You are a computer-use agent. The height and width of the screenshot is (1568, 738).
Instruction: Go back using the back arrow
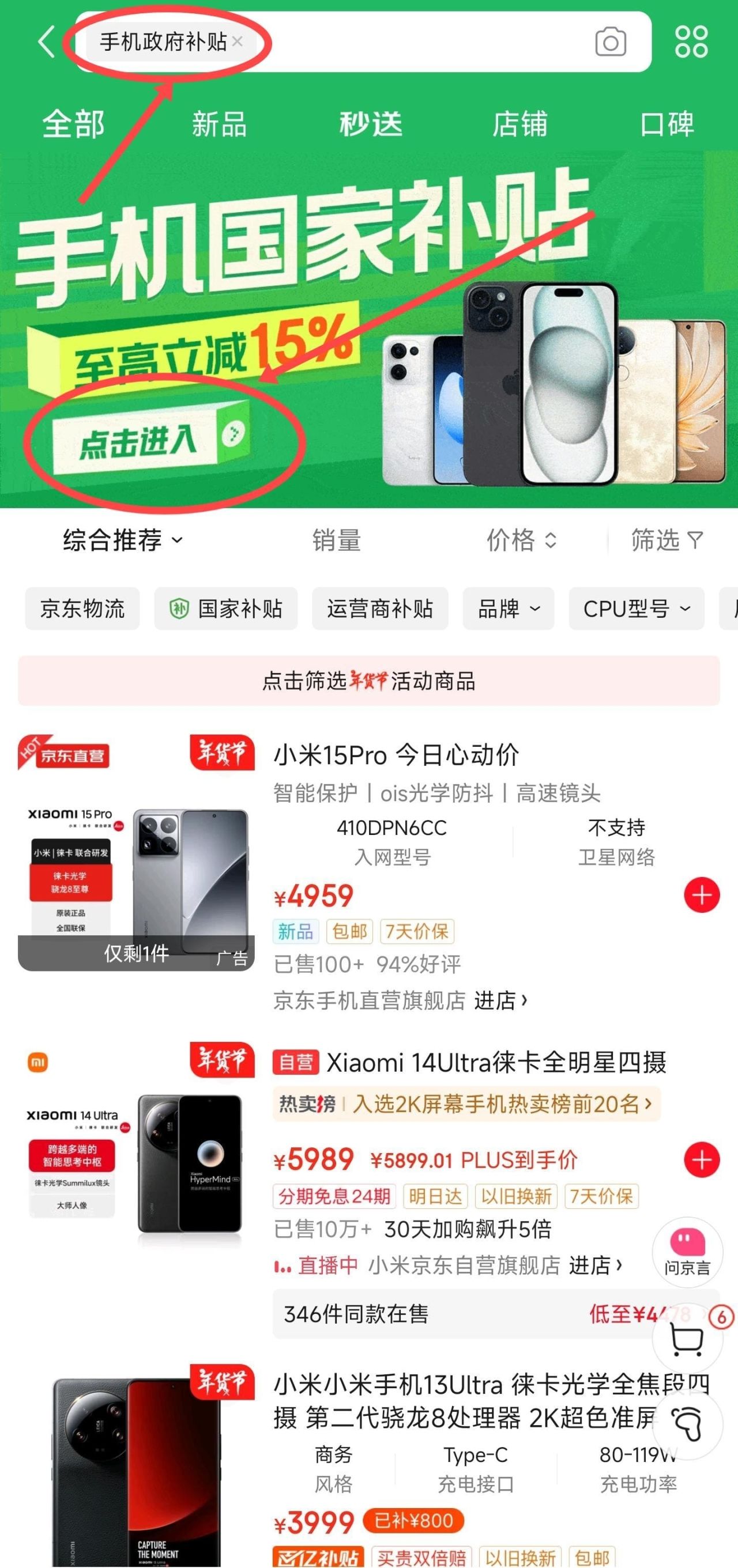tap(46, 42)
